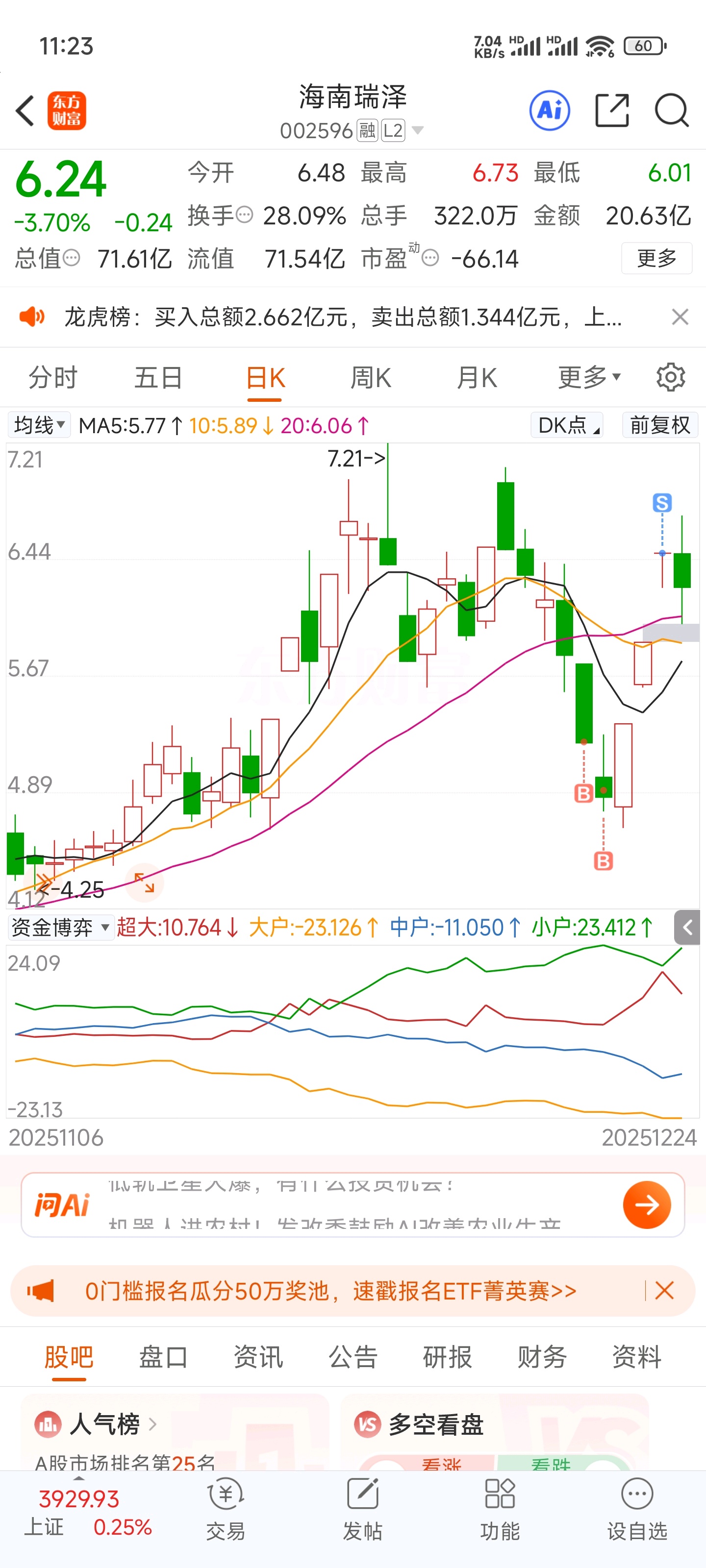The height and width of the screenshot is (1568, 706).
Task: Open chart settings gear
Action: tap(671, 377)
